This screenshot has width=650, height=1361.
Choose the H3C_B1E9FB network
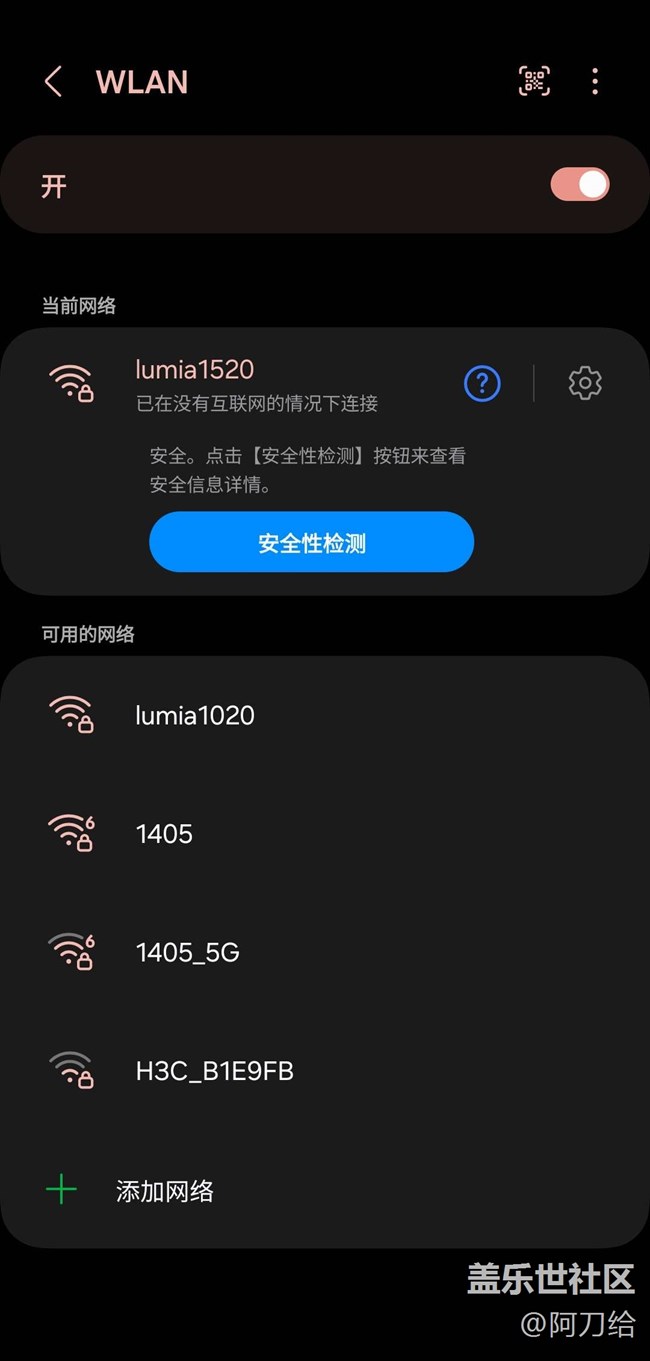(x=215, y=1071)
